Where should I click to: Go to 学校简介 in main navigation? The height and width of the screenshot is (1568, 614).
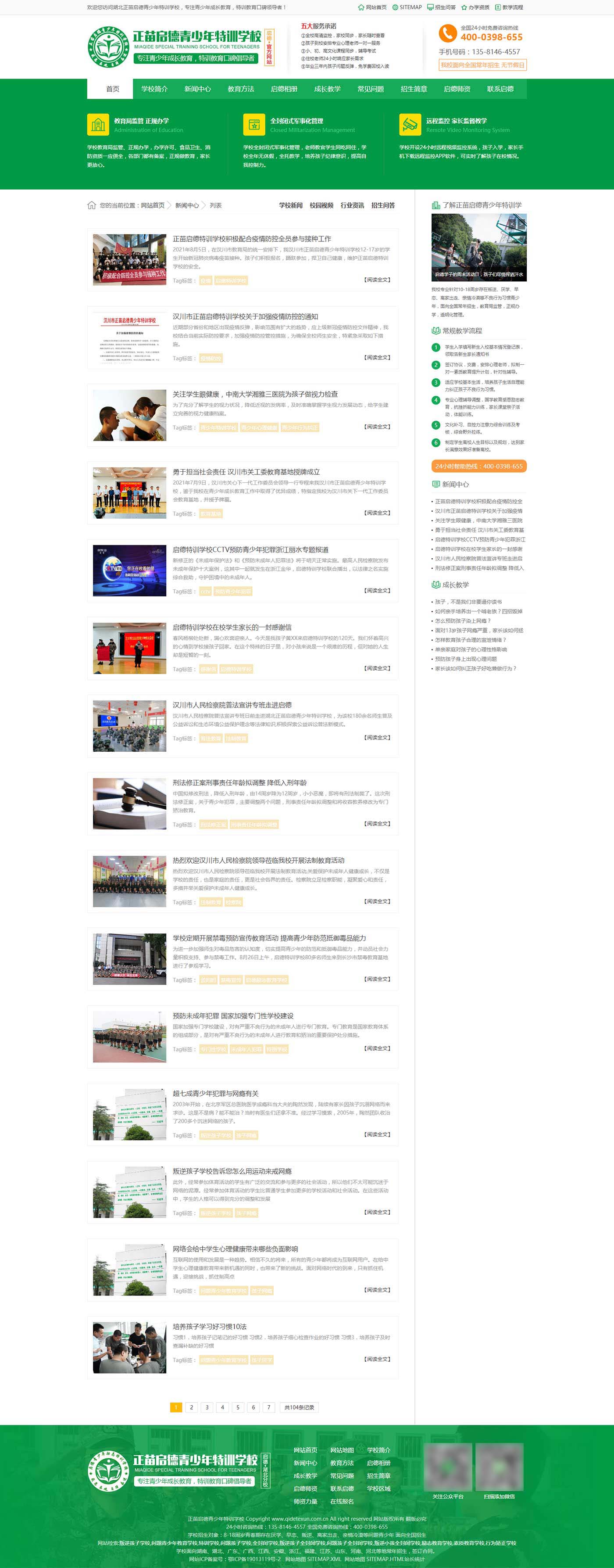(154, 89)
